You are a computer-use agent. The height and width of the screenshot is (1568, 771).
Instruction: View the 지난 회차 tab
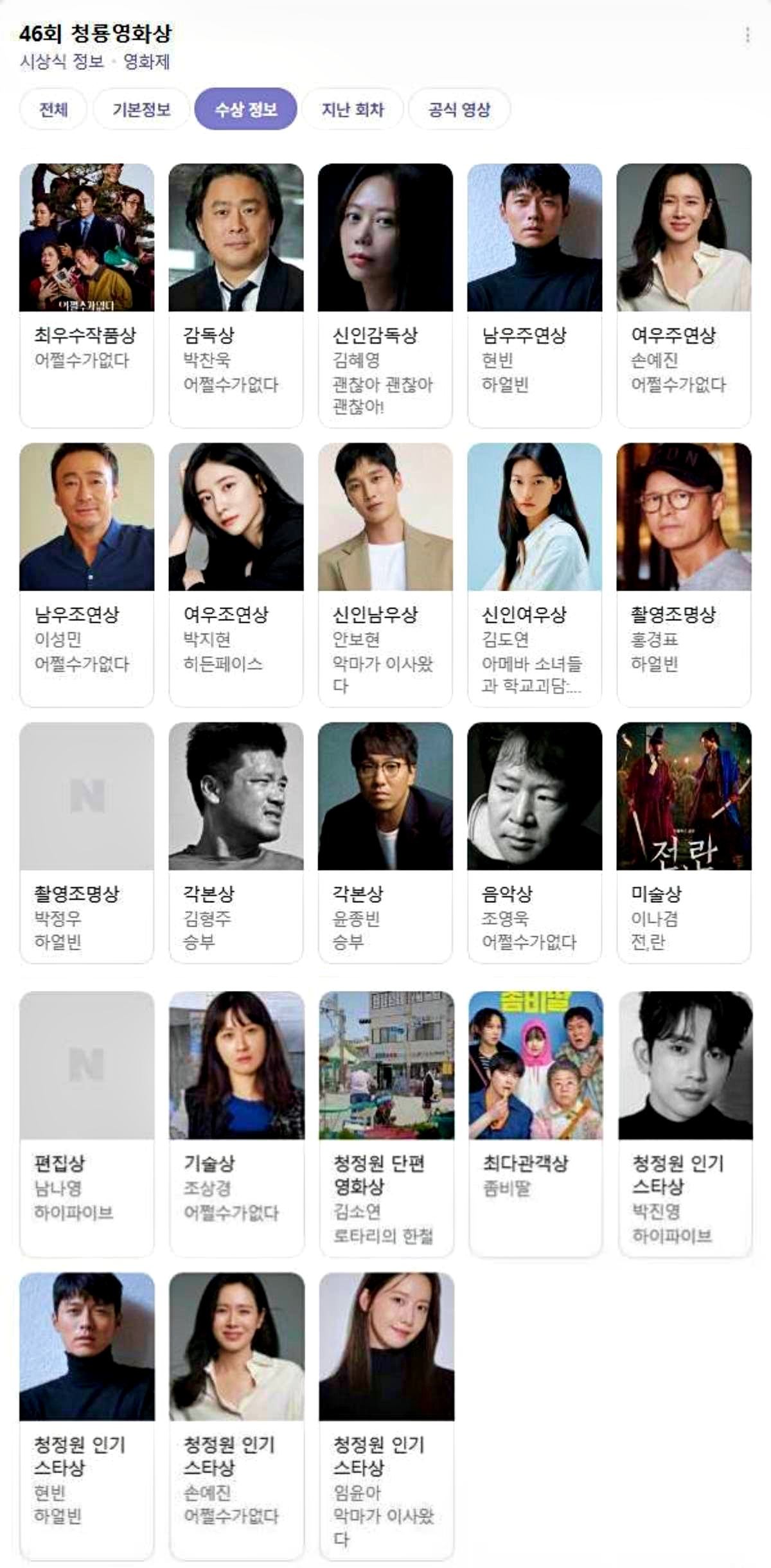pos(353,109)
